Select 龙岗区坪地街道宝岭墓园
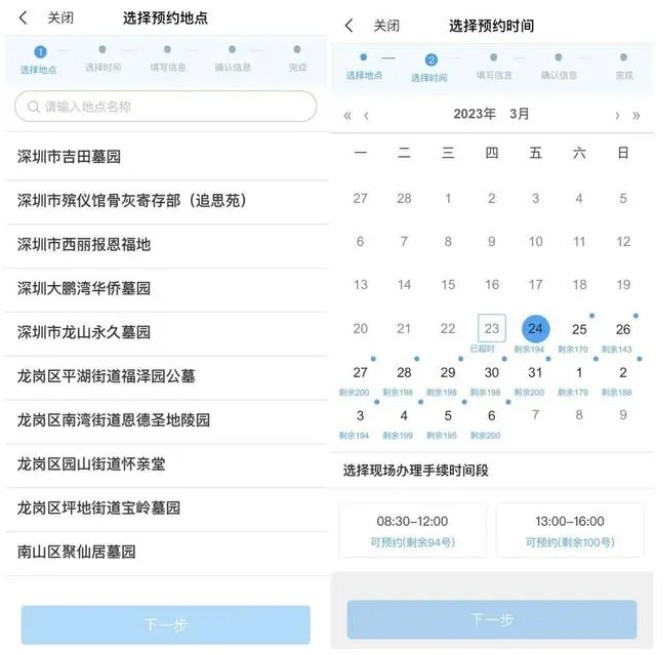This screenshot has width=666, height=655. 98,508
